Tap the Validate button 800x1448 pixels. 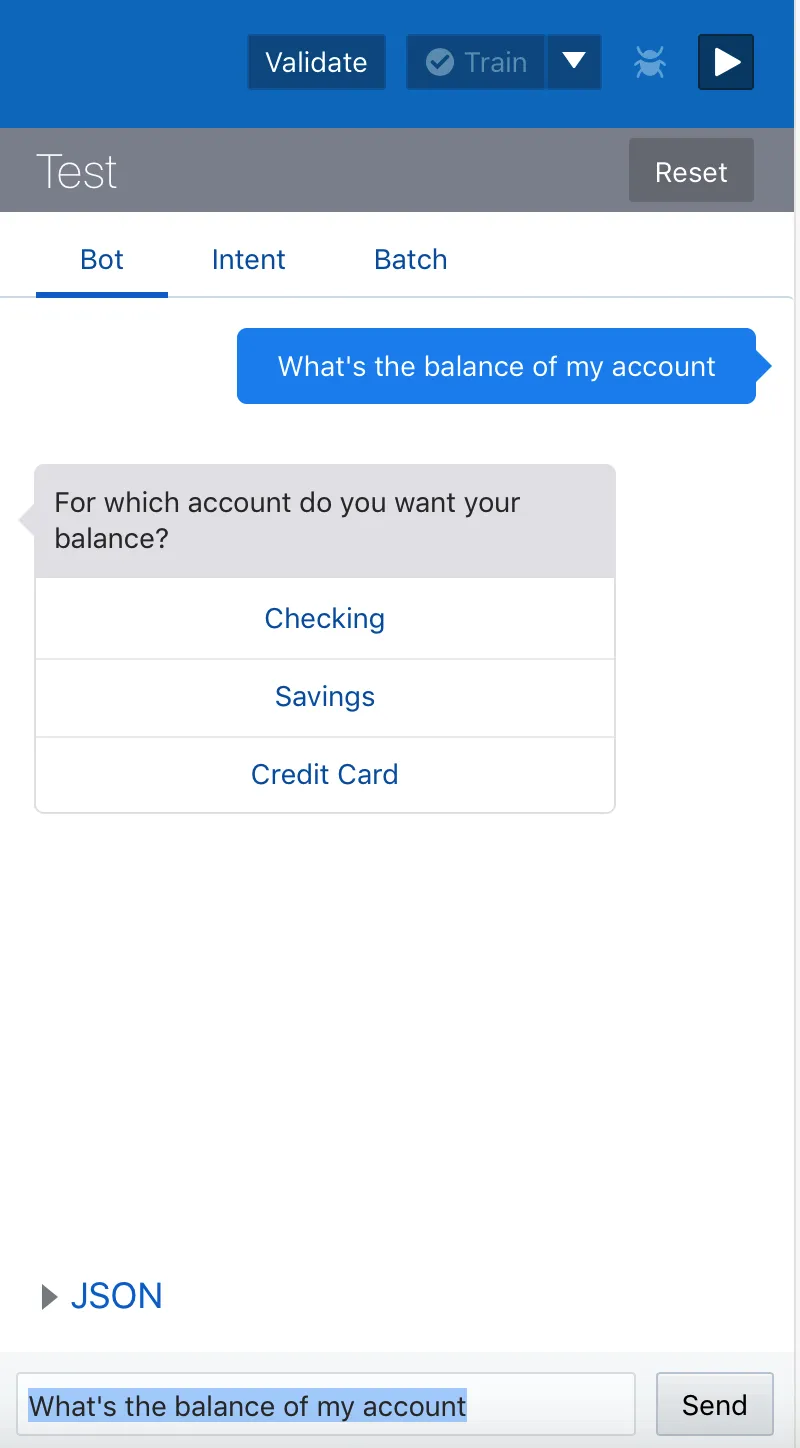point(316,62)
